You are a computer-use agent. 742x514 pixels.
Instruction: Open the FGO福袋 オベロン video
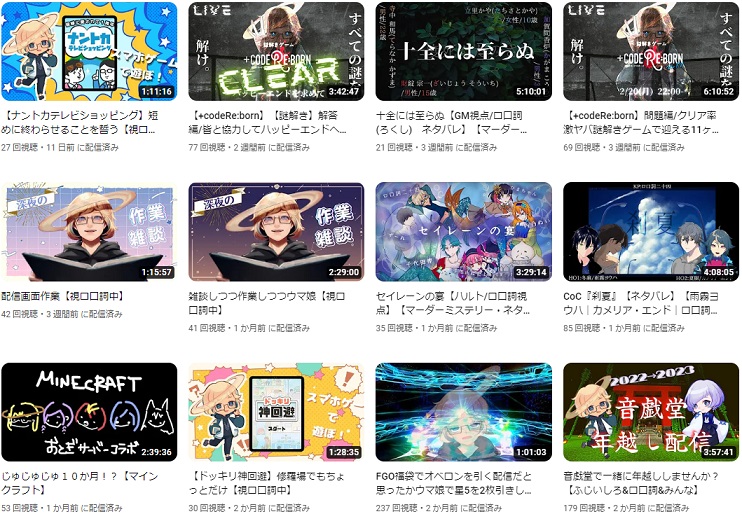pos(464,412)
